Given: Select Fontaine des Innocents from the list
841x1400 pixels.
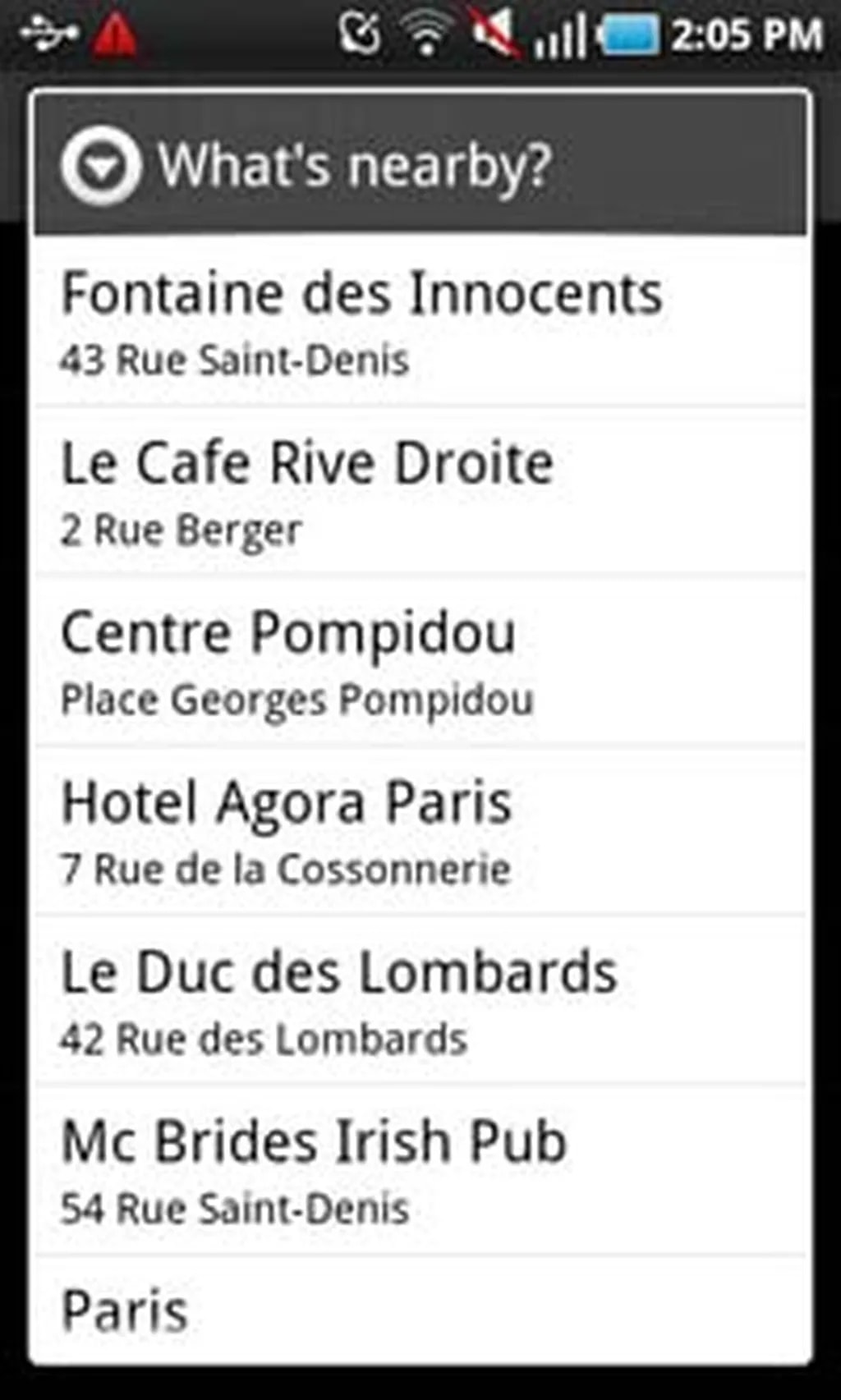Looking at the screenshot, I should (x=420, y=323).
